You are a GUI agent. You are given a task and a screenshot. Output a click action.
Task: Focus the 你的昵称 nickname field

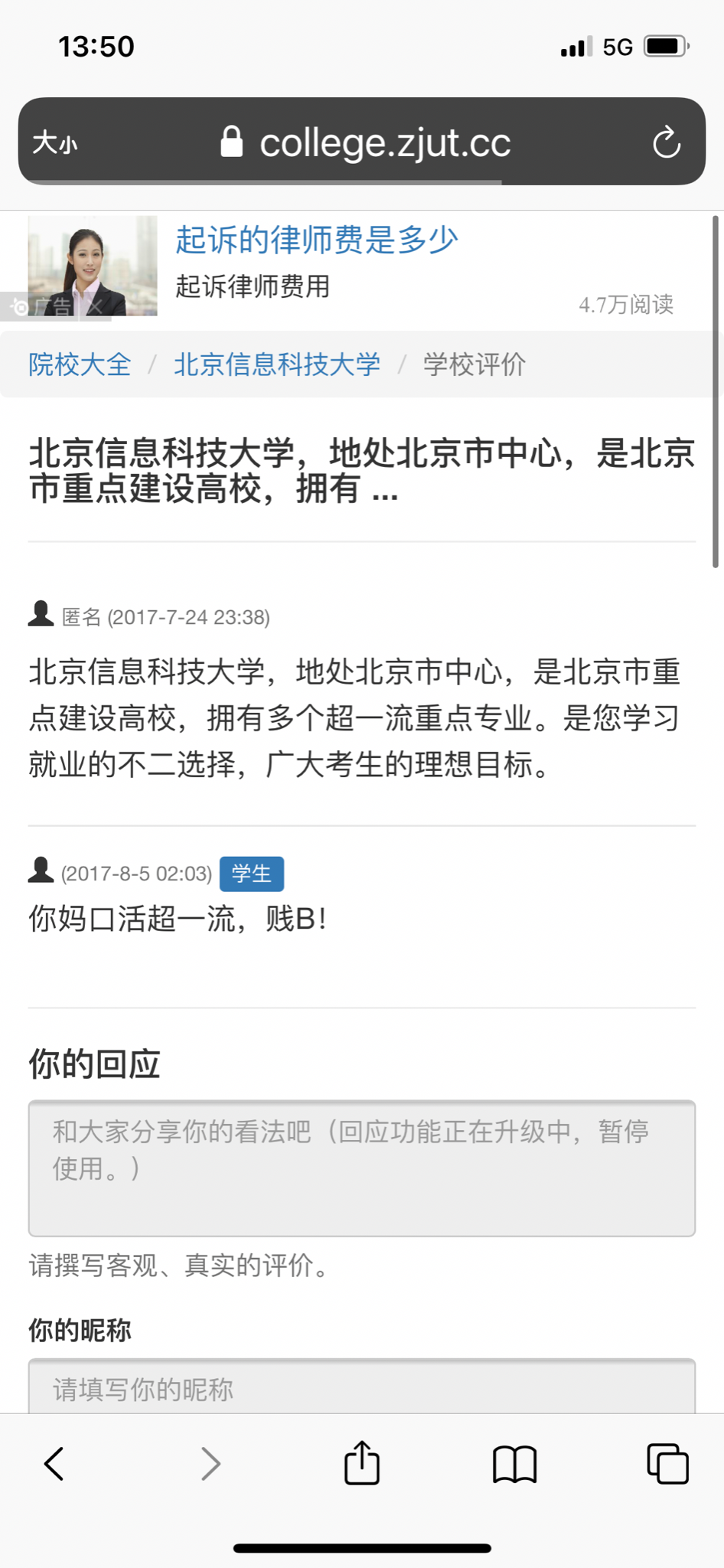point(361,1387)
